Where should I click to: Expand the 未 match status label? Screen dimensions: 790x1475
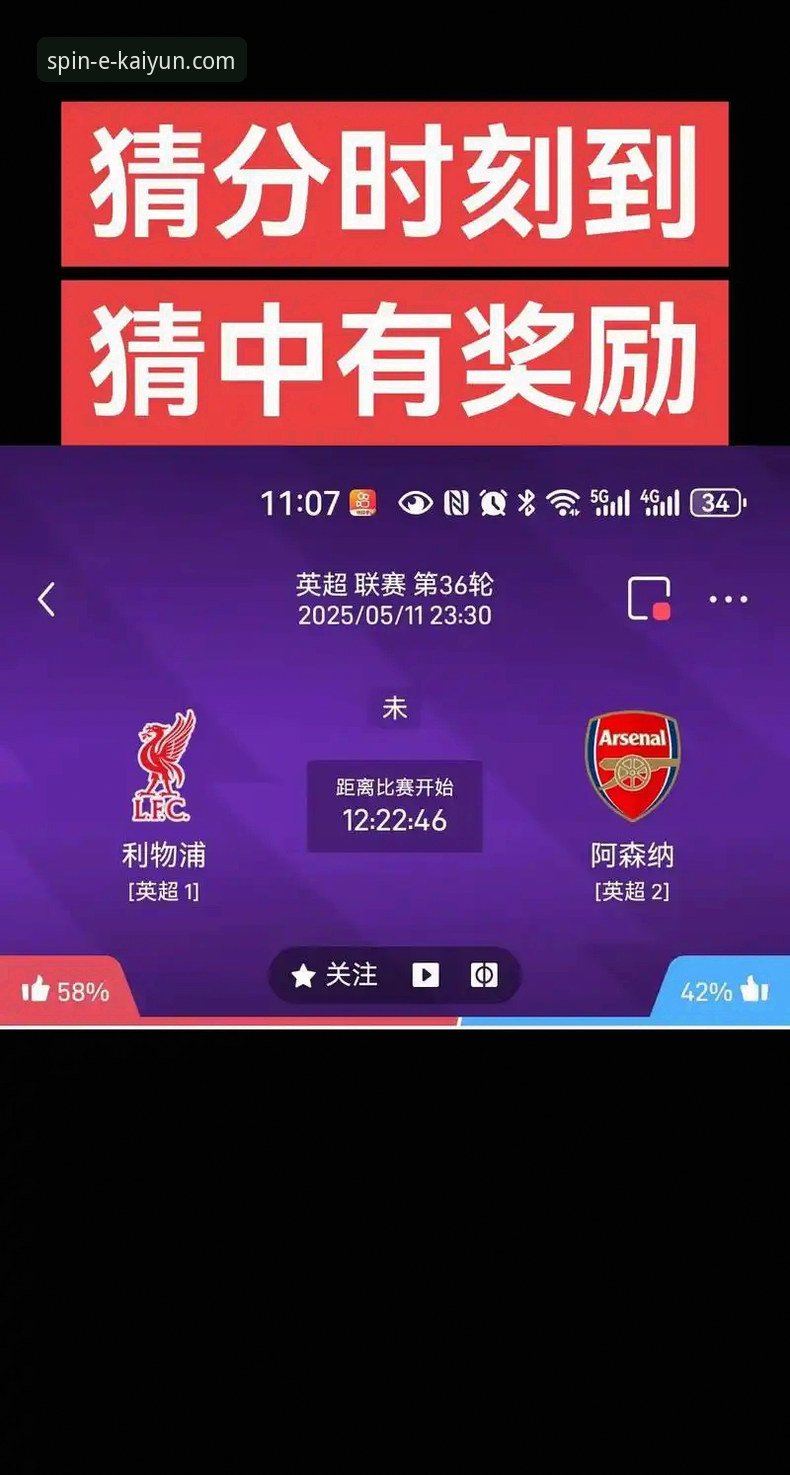[x=395, y=707]
